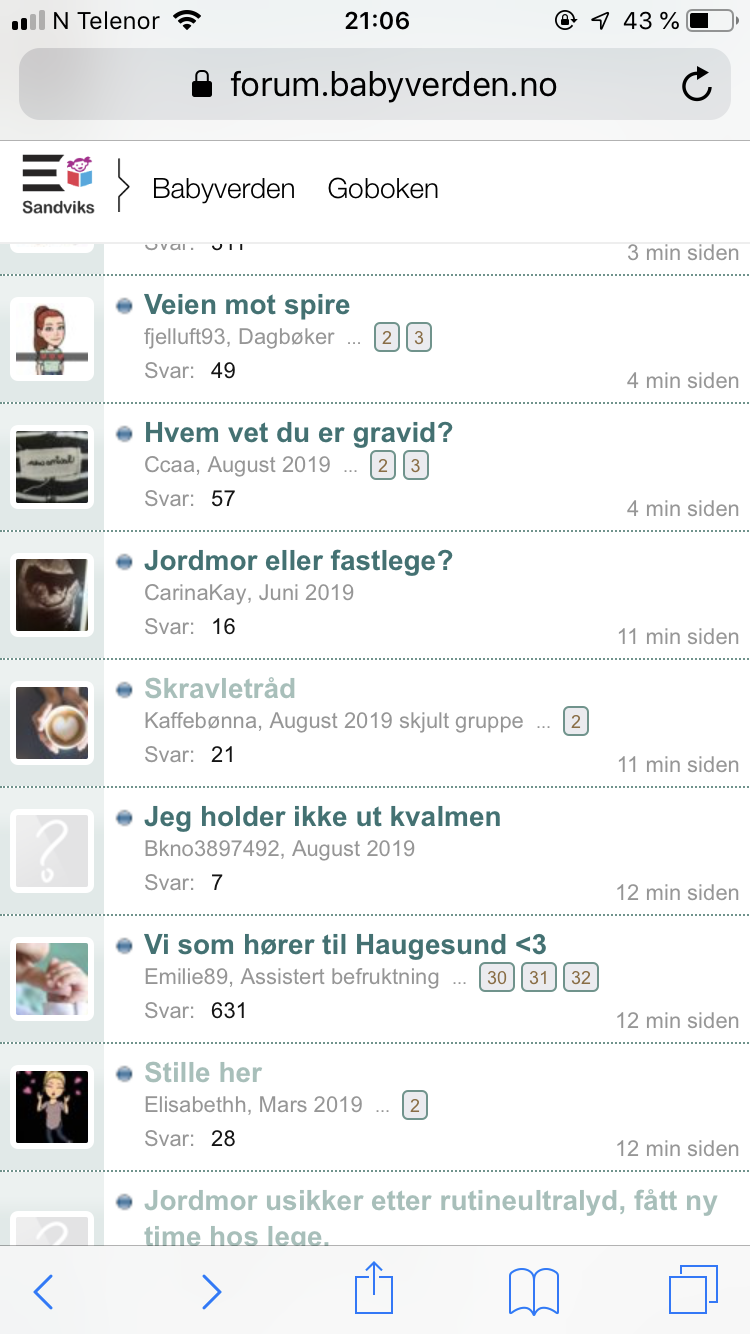This screenshot has width=750, height=1334.
Task: Open Safari bookmarks
Action: coord(533,1290)
